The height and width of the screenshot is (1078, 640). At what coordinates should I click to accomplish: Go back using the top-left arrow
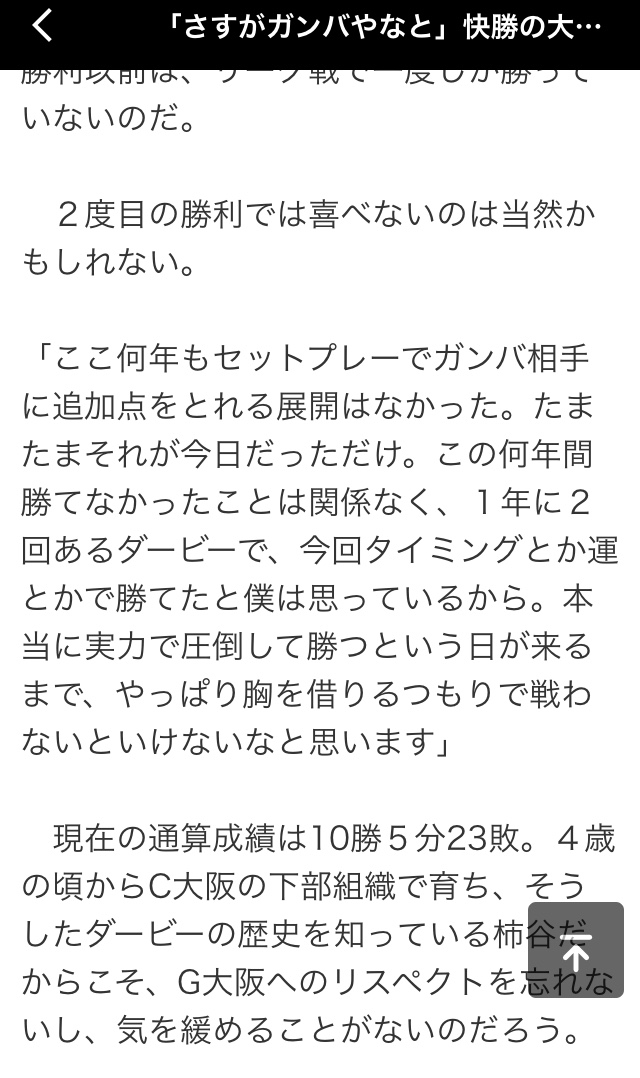(41, 27)
